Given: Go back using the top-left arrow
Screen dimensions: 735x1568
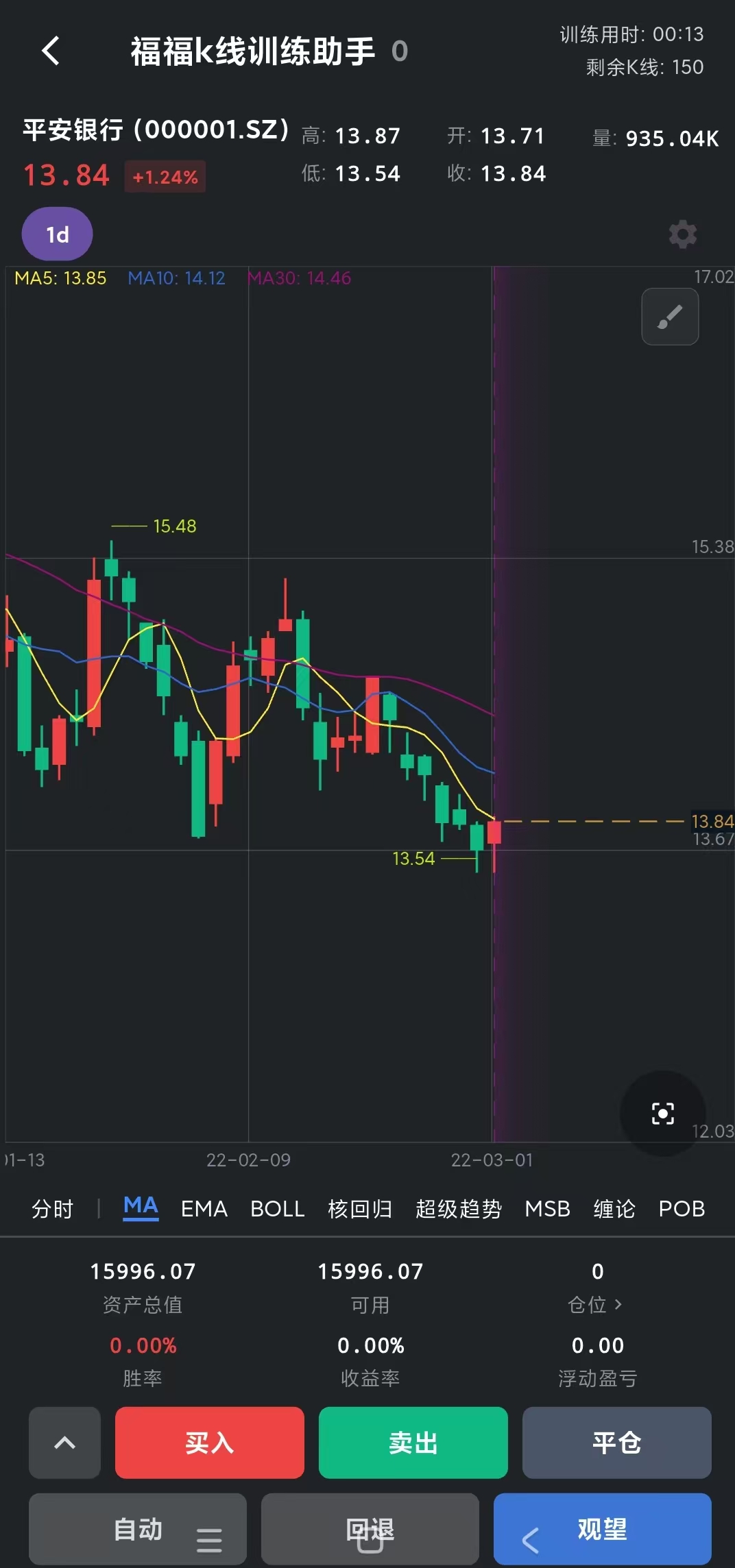Looking at the screenshot, I should tap(51, 51).
